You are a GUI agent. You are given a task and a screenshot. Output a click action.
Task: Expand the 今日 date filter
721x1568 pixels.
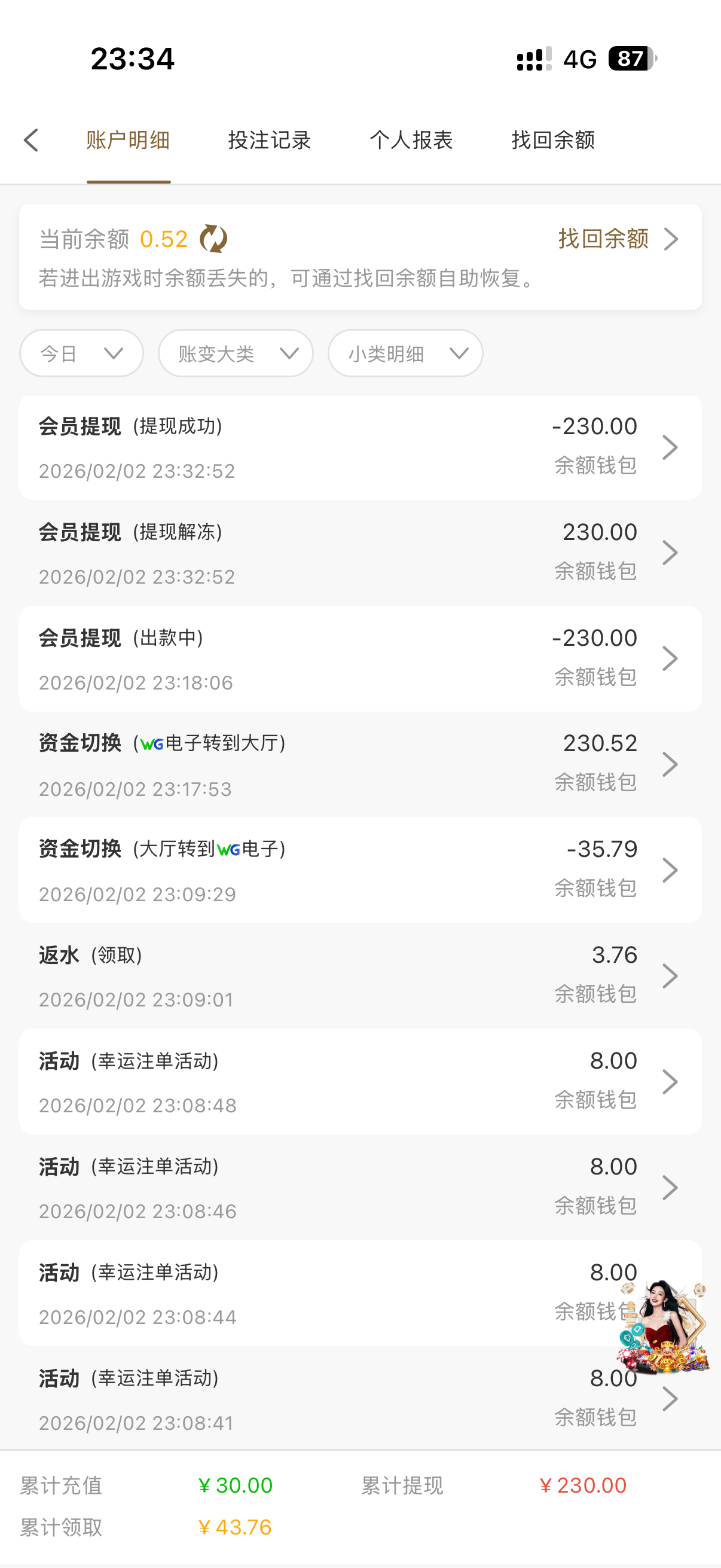81,353
